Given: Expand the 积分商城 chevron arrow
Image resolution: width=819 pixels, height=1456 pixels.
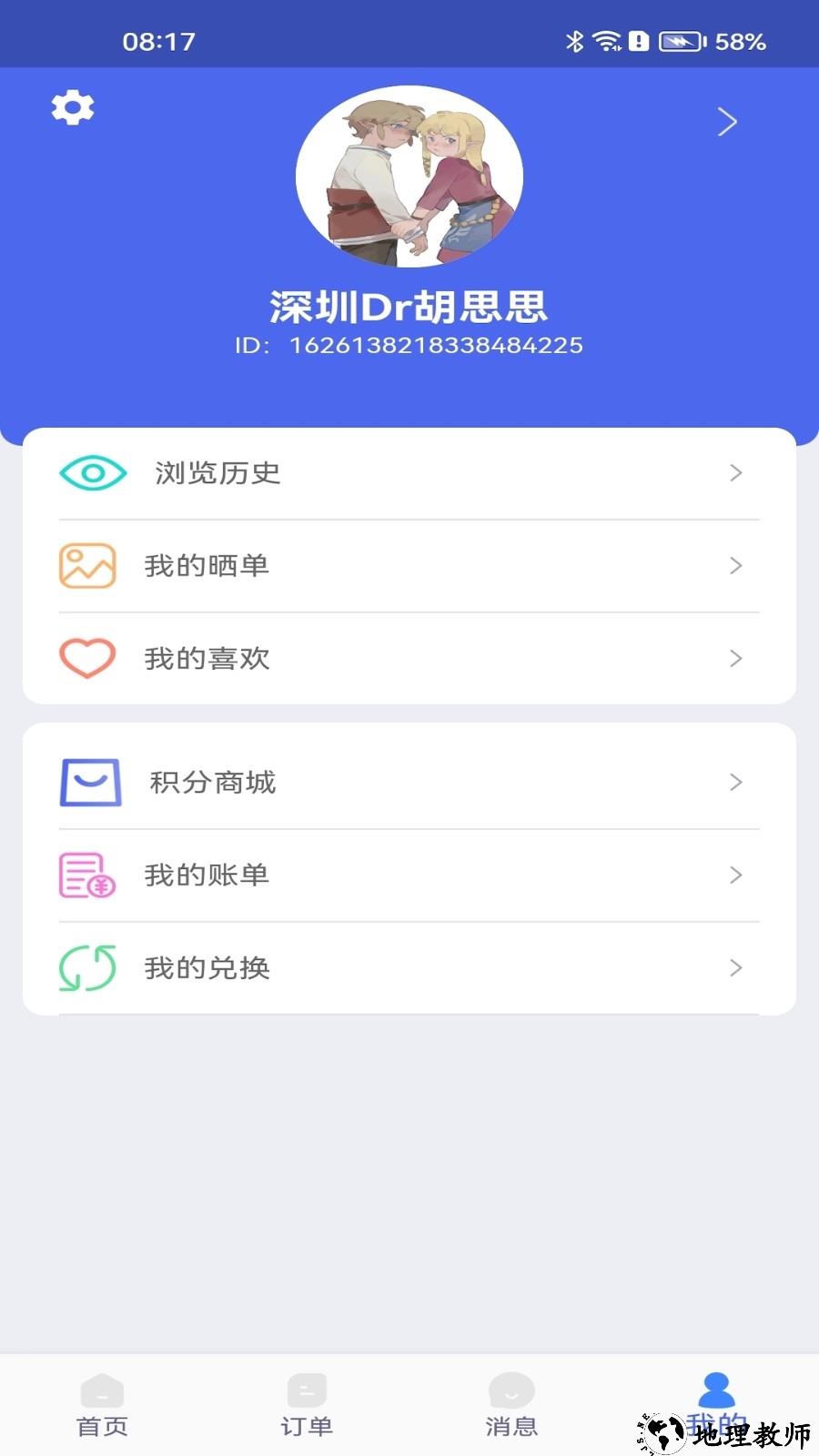Looking at the screenshot, I should pos(735,782).
